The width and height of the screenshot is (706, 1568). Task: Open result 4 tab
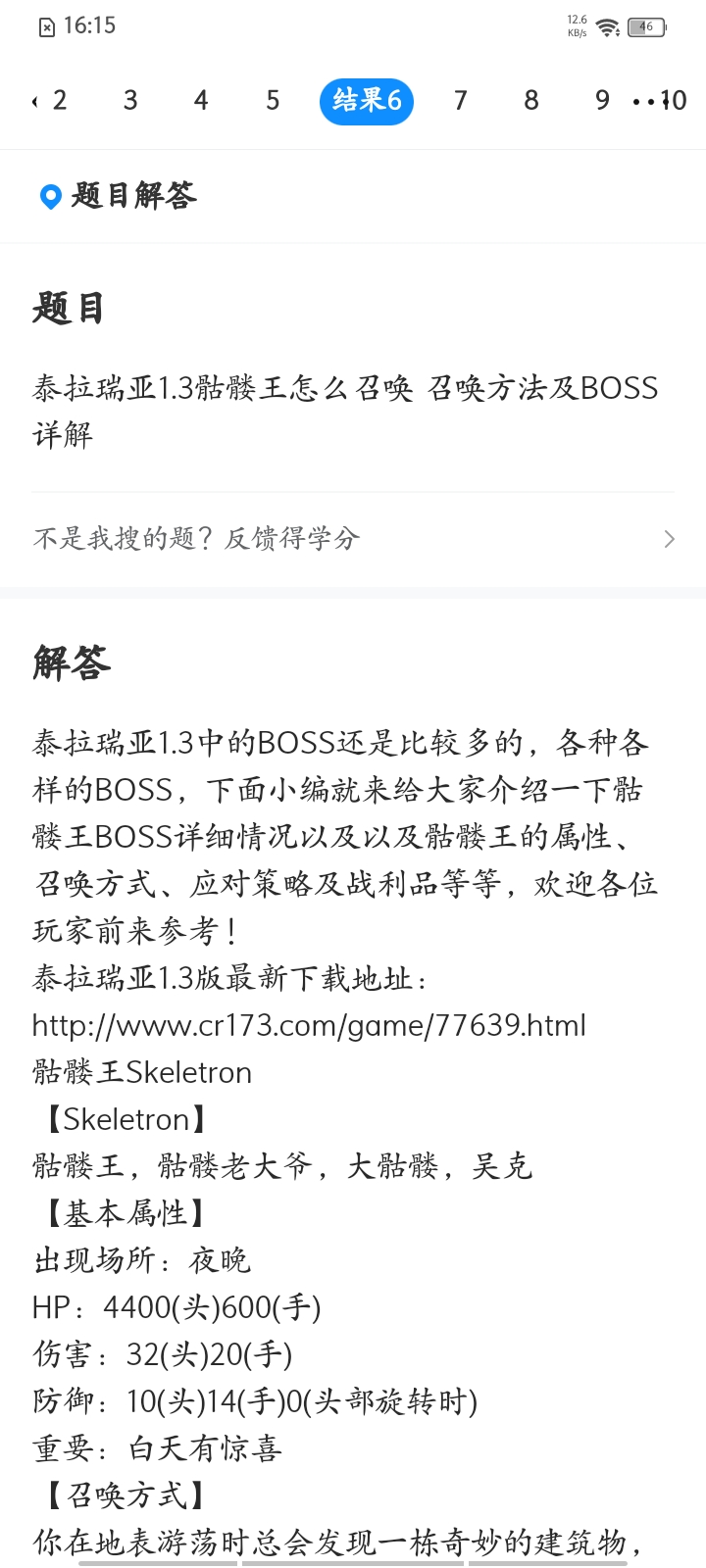[201, 101]
